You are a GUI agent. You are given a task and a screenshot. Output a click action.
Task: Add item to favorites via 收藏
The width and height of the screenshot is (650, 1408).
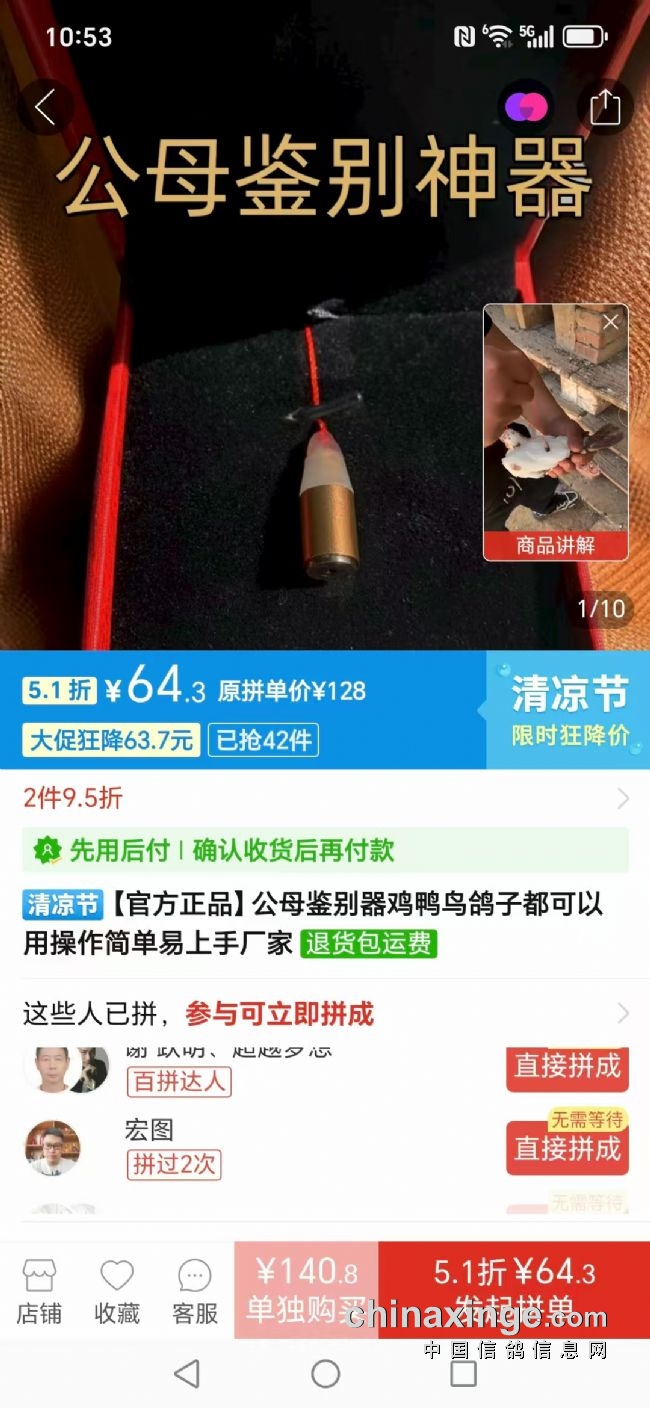(x=117, y=1291)
